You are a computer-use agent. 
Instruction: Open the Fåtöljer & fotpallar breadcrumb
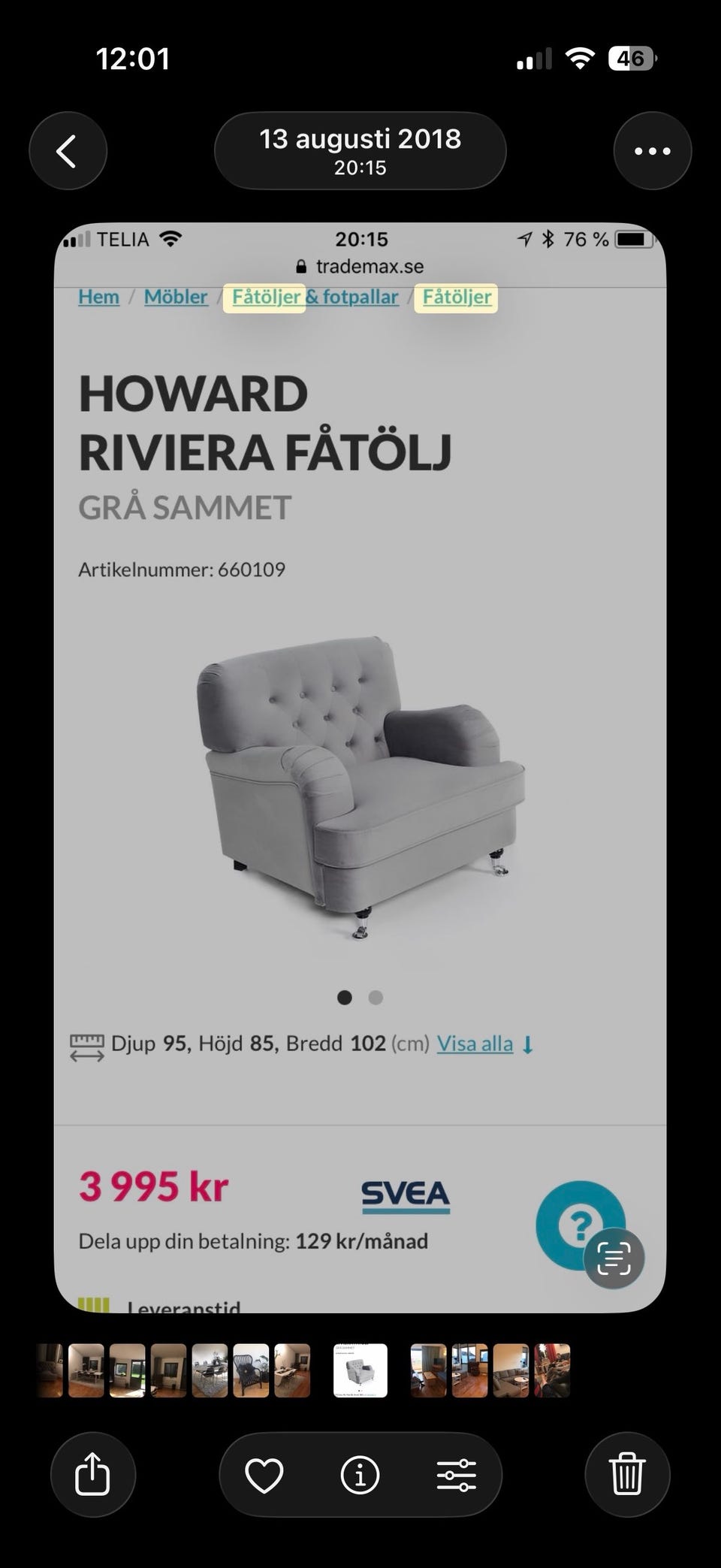(x=315, y=296)
